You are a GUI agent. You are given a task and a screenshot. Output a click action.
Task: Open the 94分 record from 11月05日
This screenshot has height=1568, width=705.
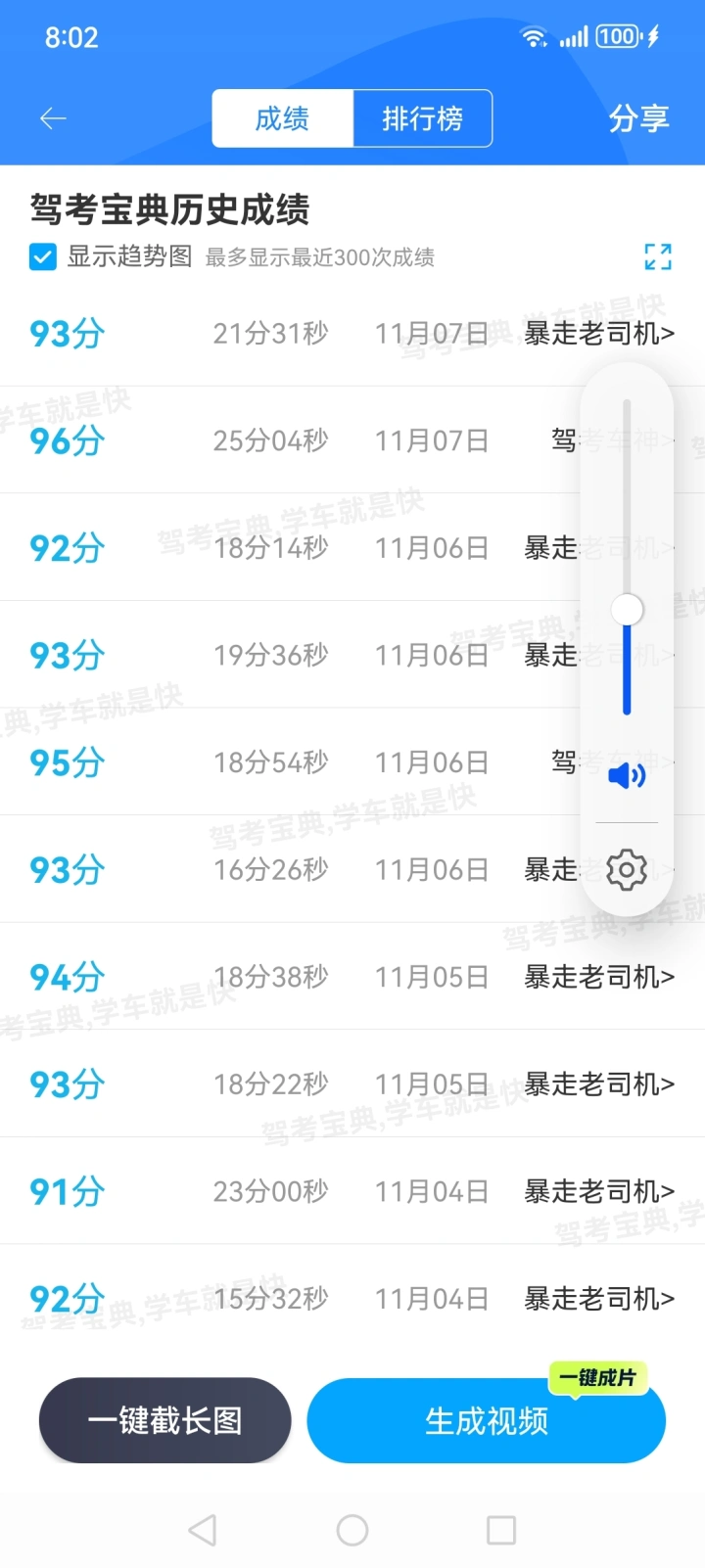pos(352,977)
